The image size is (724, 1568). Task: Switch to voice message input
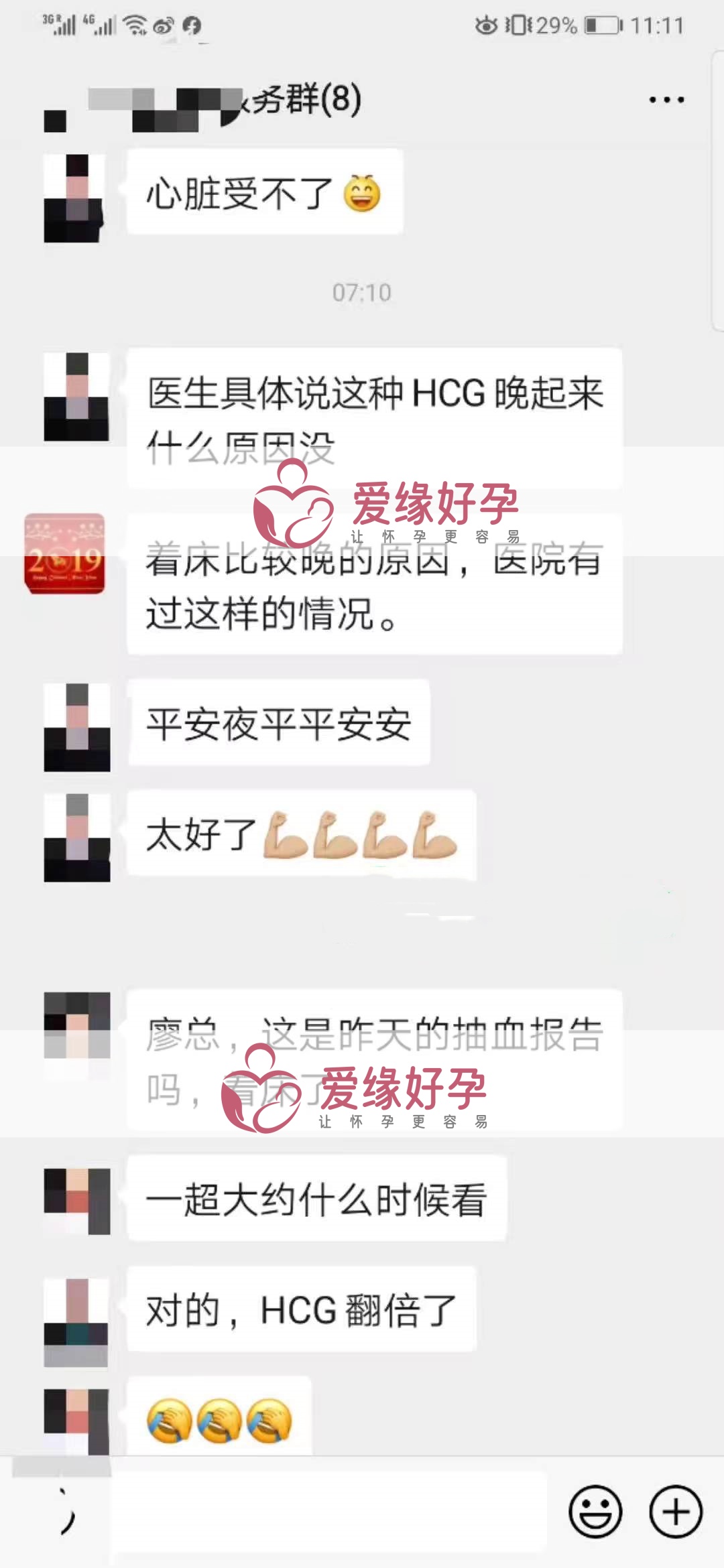point(66,1512)
